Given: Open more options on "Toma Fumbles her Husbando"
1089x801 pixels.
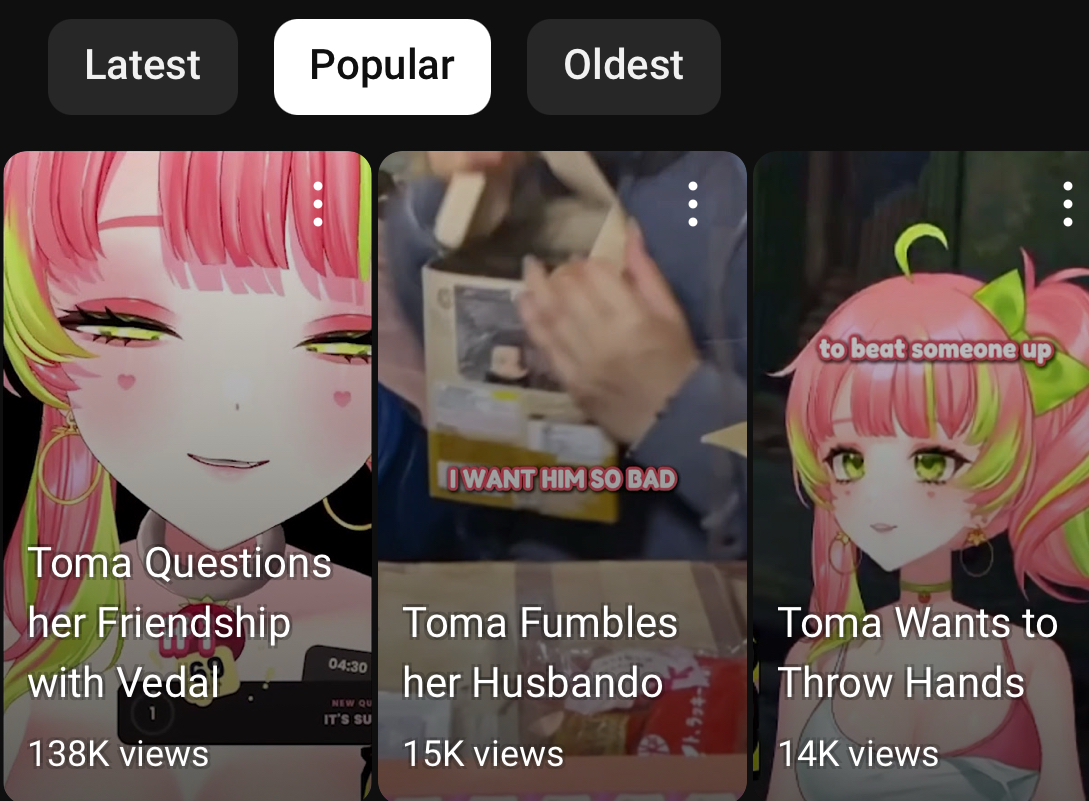Looking at the screenshot, I should point(693,204).
